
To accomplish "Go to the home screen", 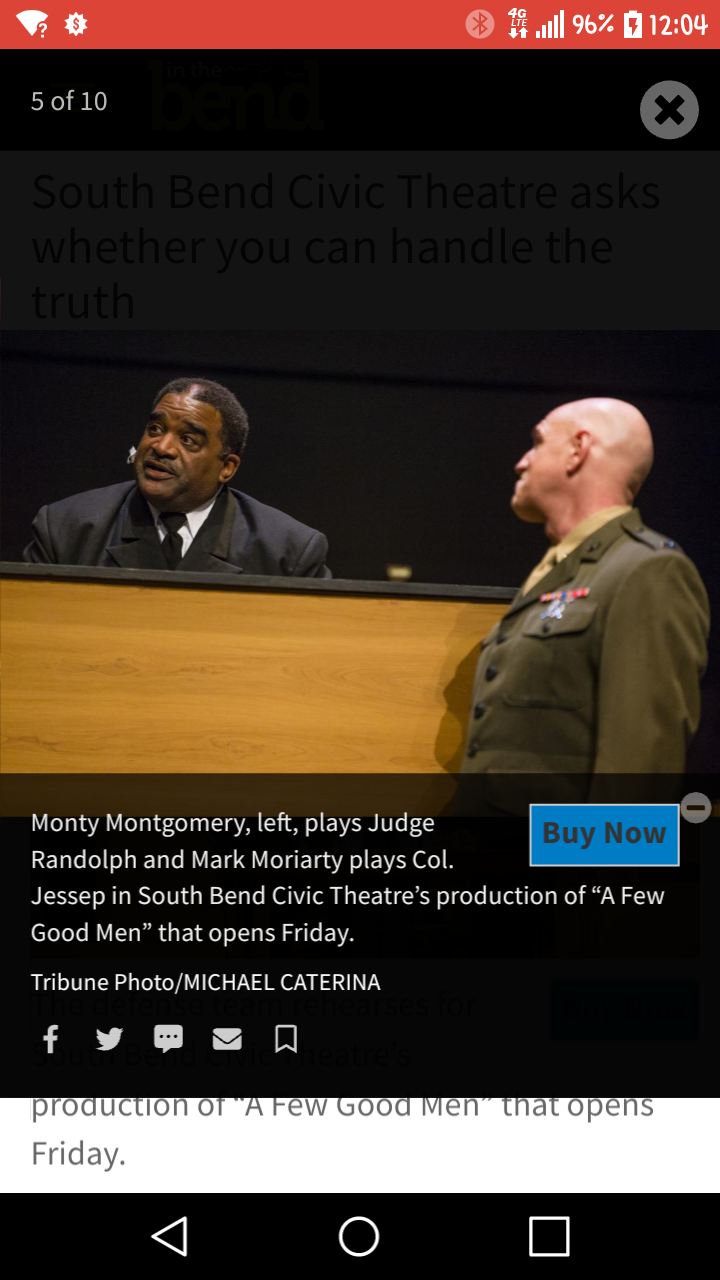I will point(359,1236).
